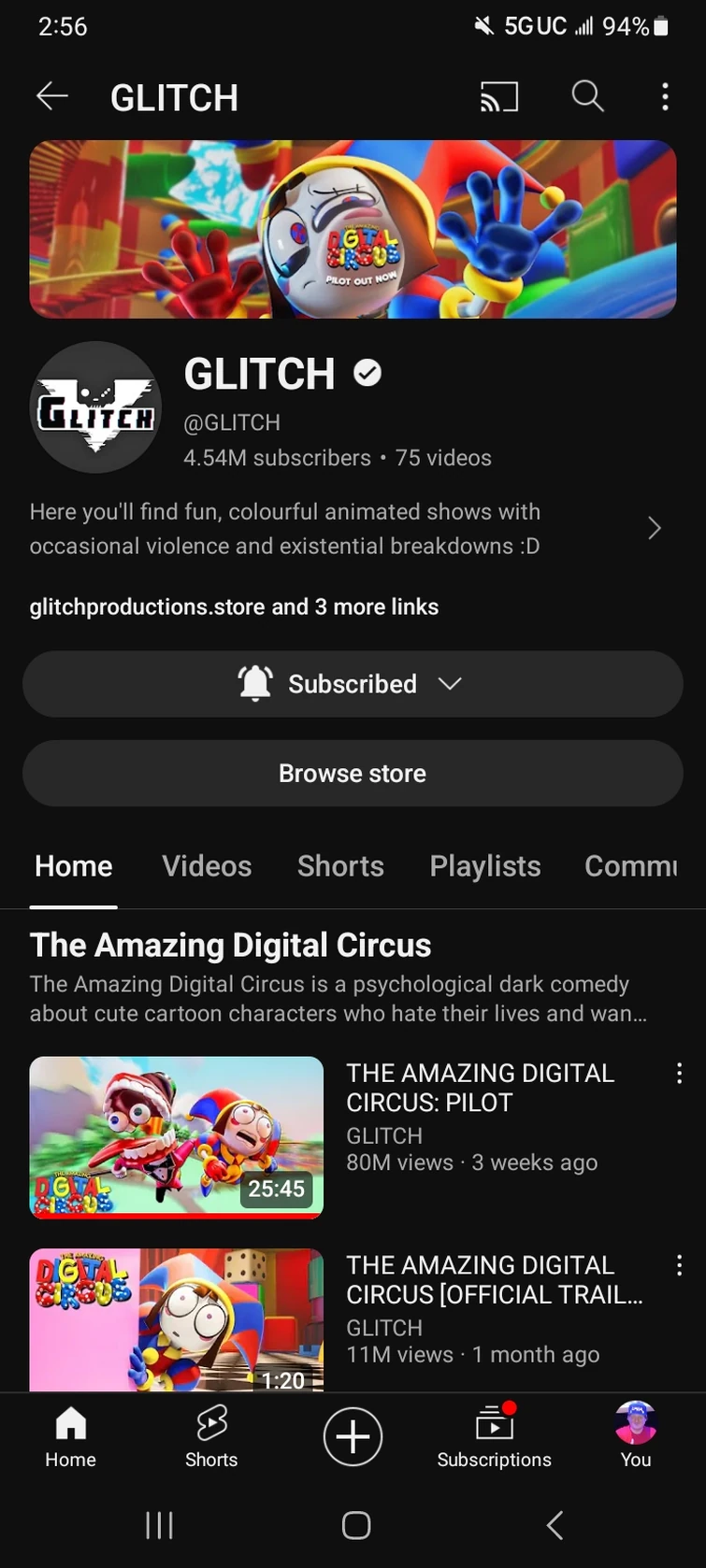706x1568 pixels.
Task: Open the Subscriptions feed
Action: [494, 1436]
